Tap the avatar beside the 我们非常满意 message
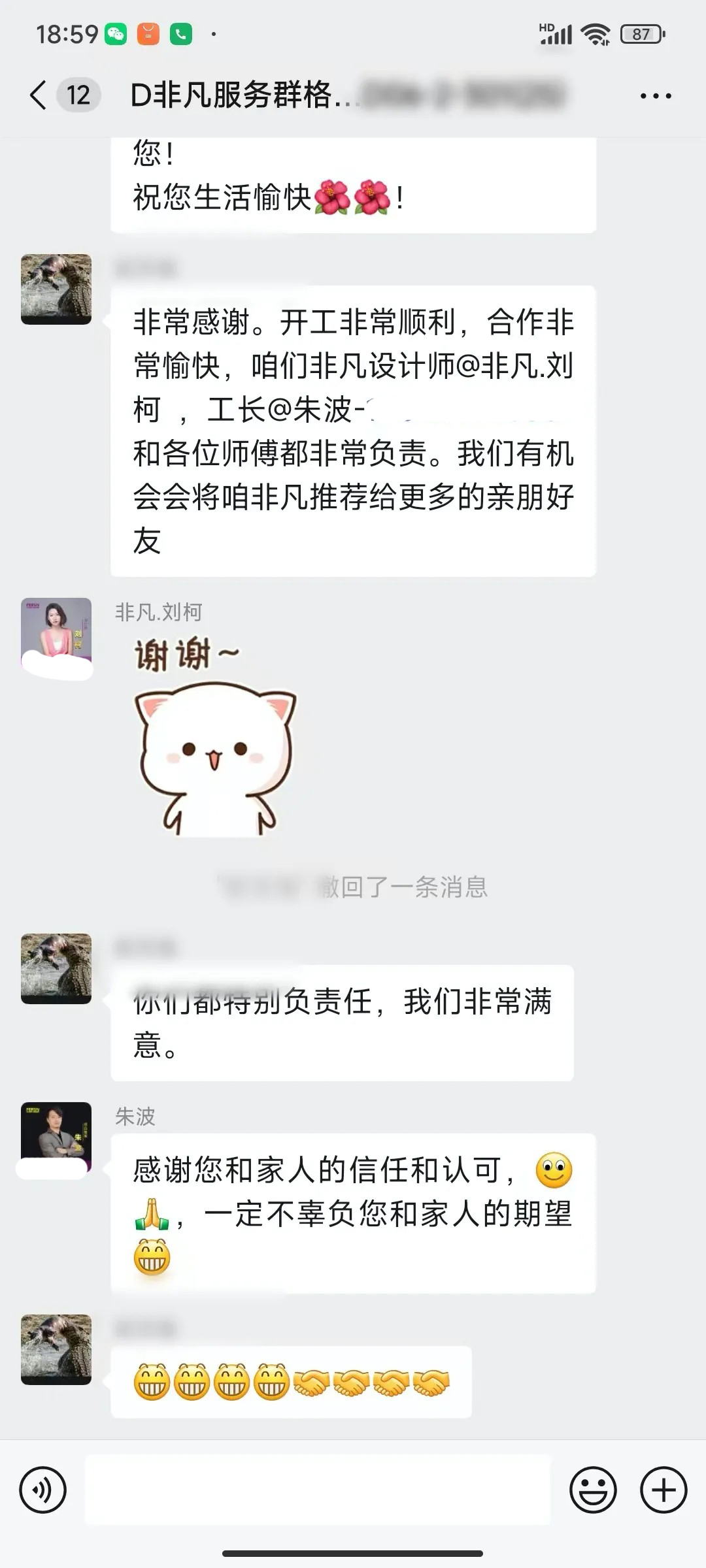Viewport: 706px width, 1568px height. [56, 968]
